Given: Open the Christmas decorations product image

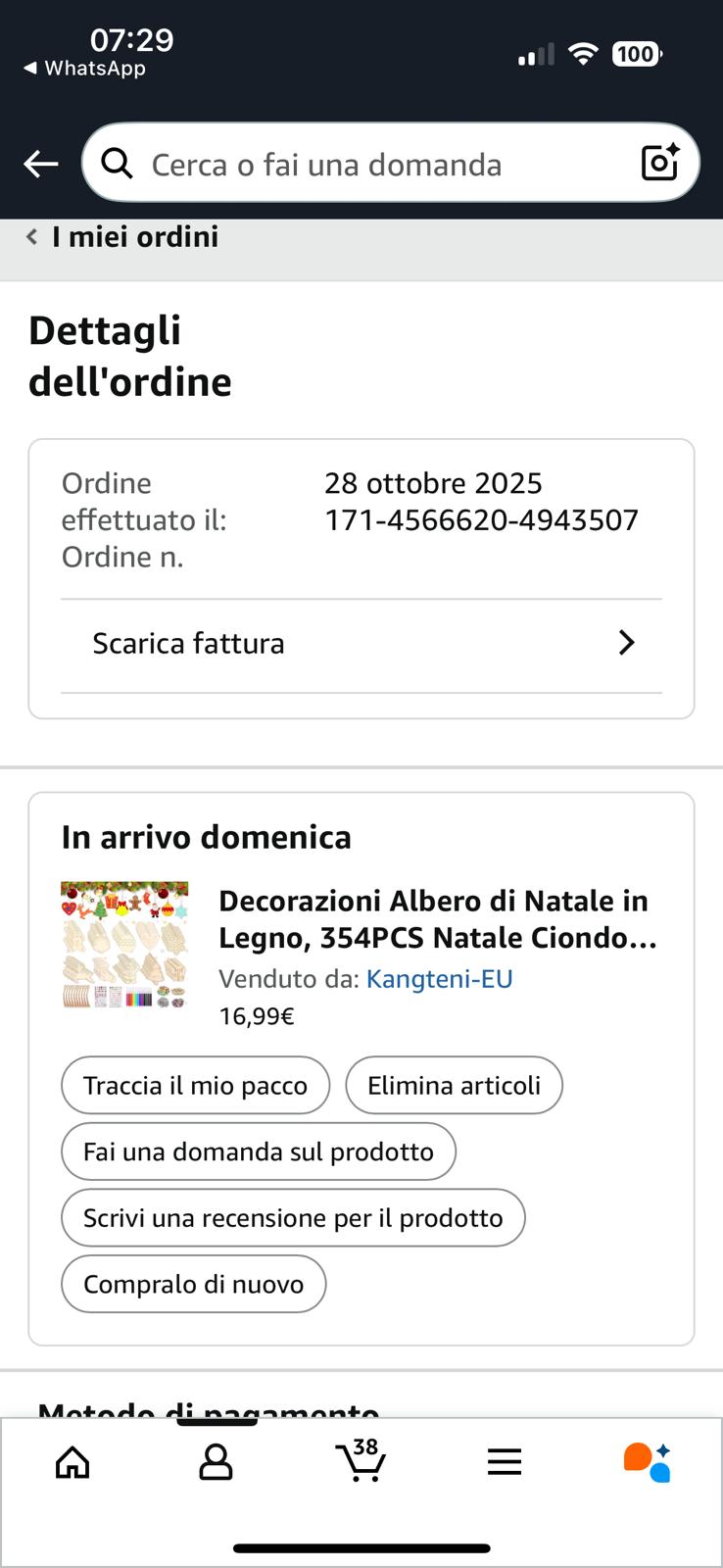Looking at the screenshot, I should click(124, 946).
